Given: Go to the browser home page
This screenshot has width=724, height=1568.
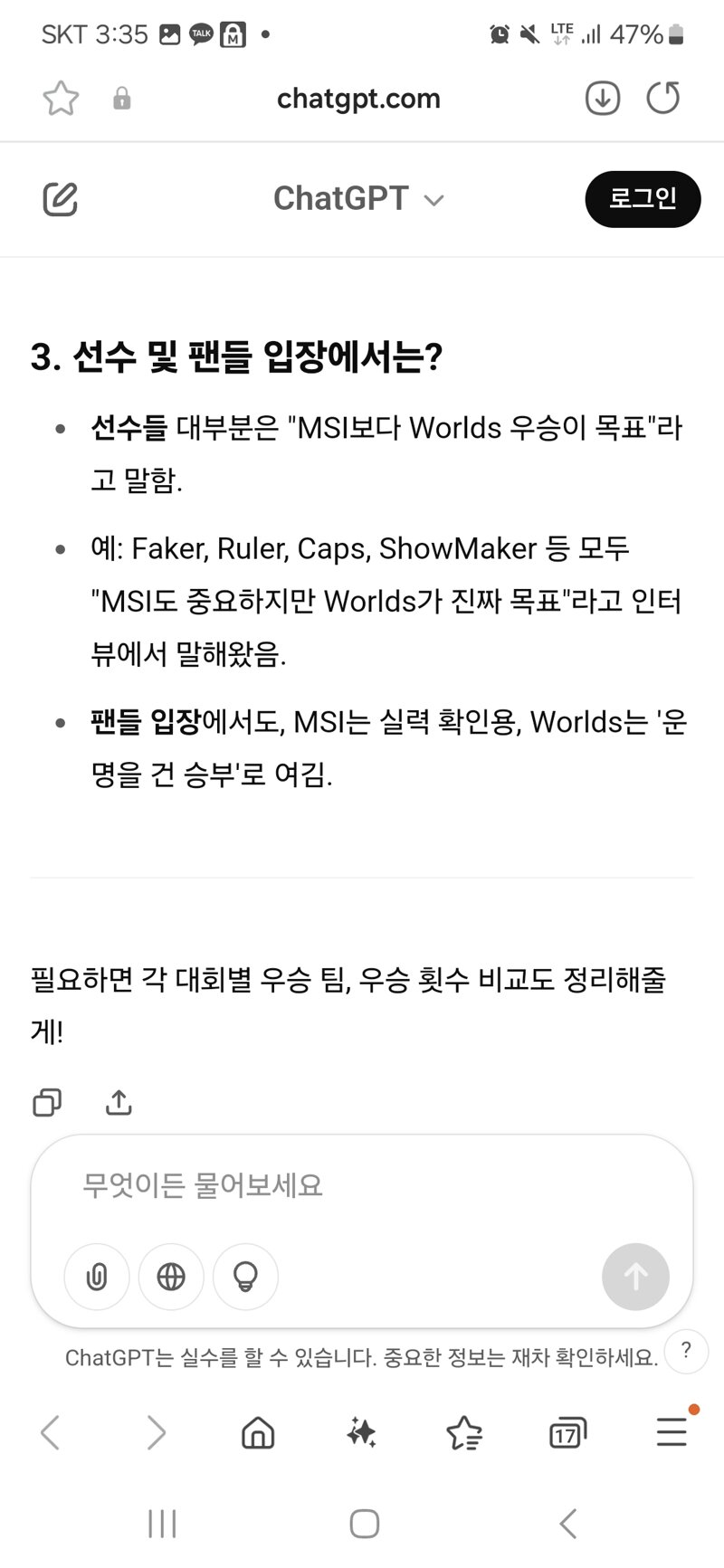Looking at the screenshot, I should [258, 1432].
